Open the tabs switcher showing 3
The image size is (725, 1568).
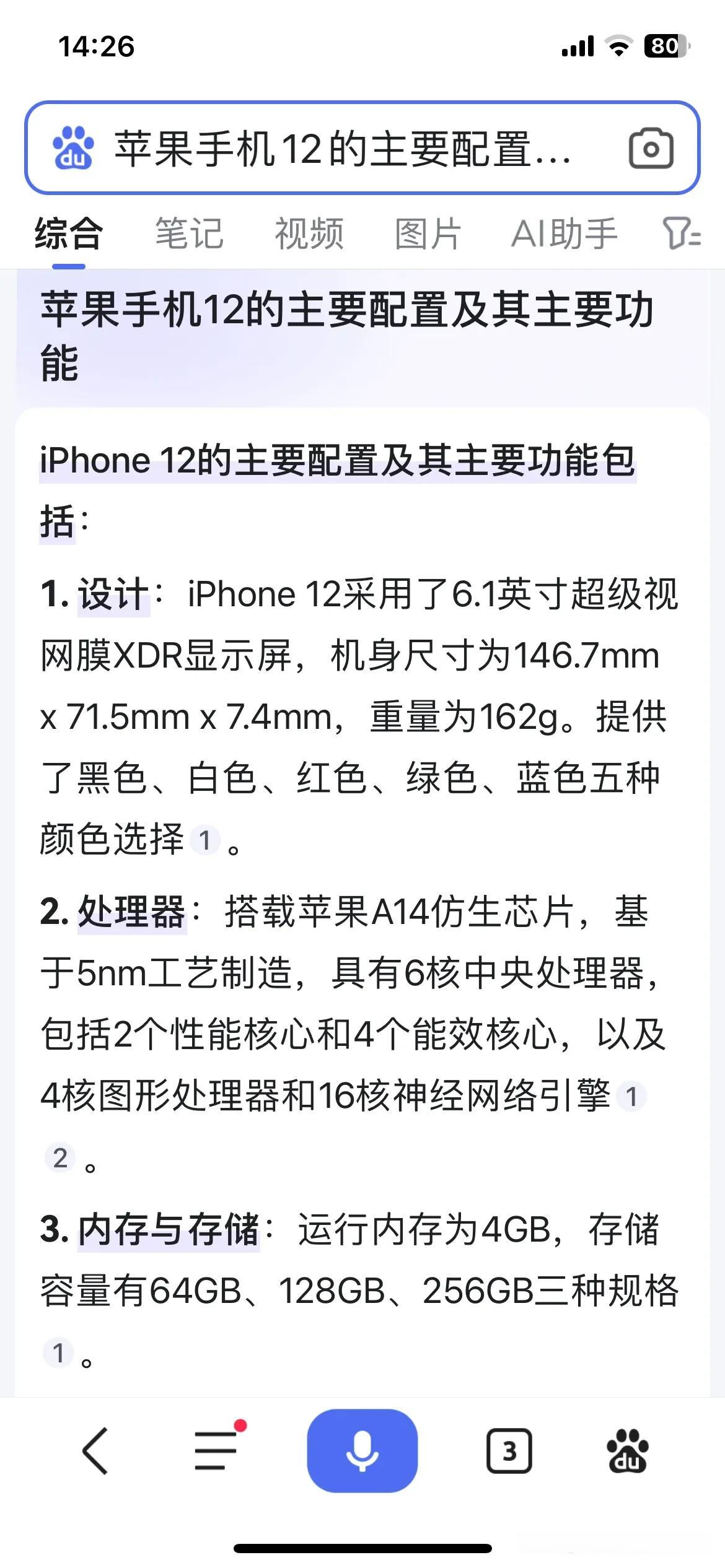509,1451
